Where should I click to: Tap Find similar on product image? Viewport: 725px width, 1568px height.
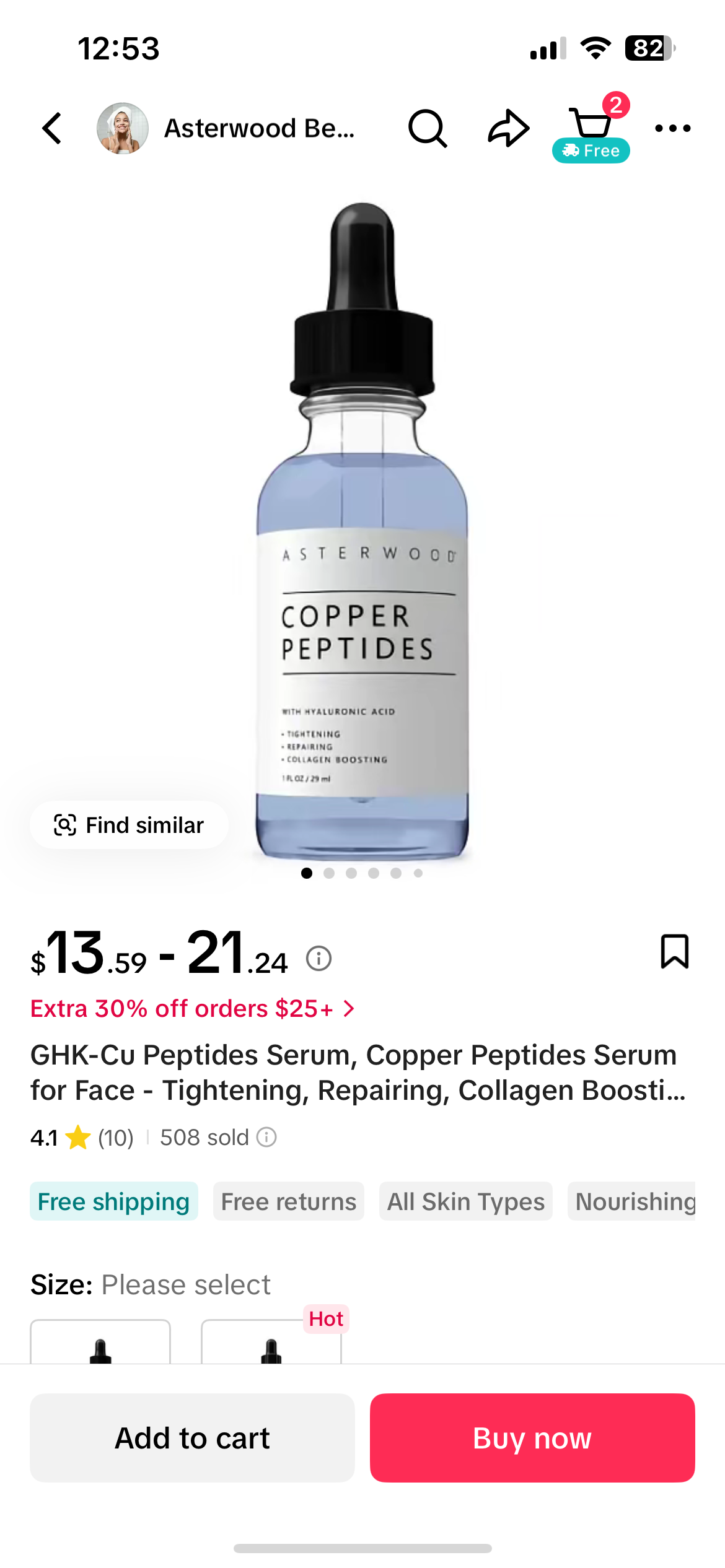tap(130, 825)
